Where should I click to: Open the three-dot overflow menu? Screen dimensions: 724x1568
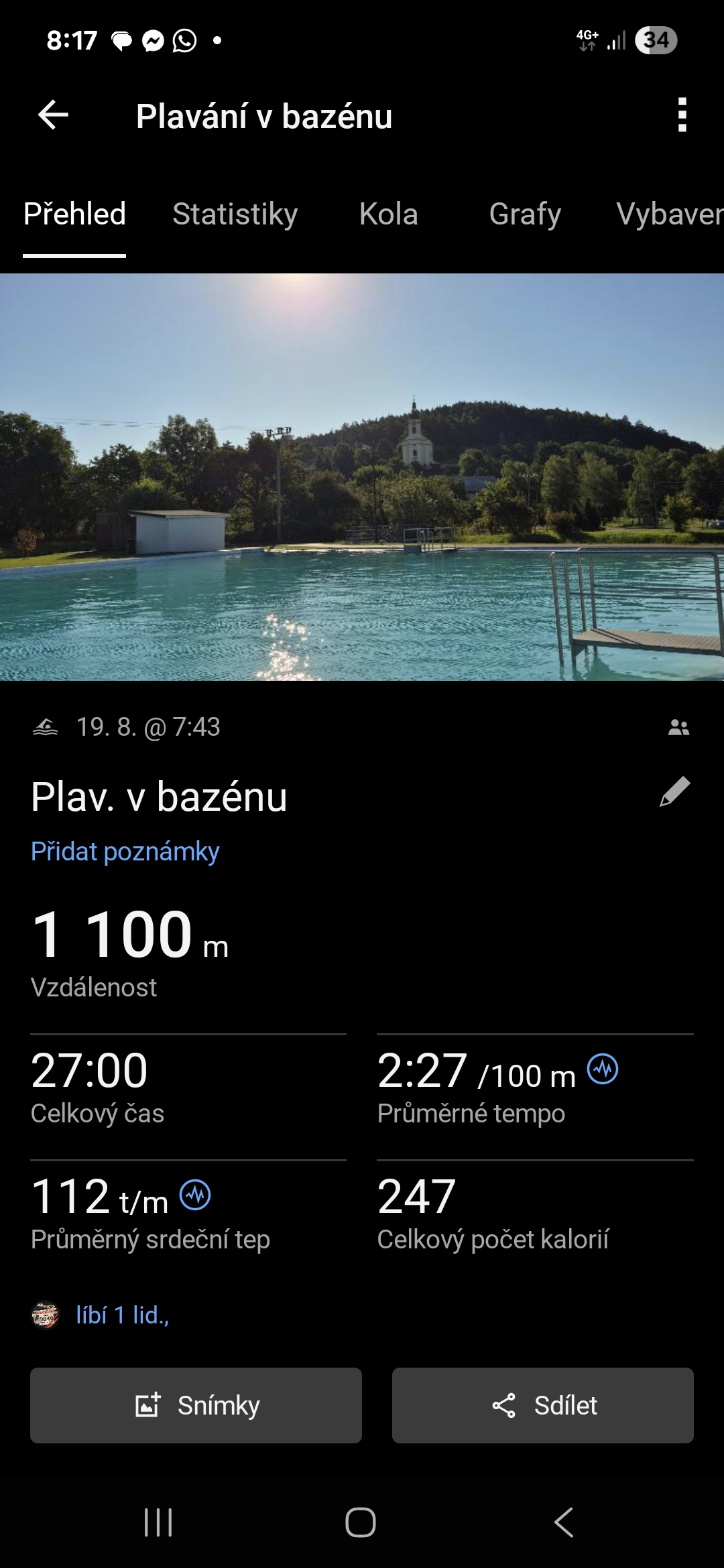tap(682, 115)
